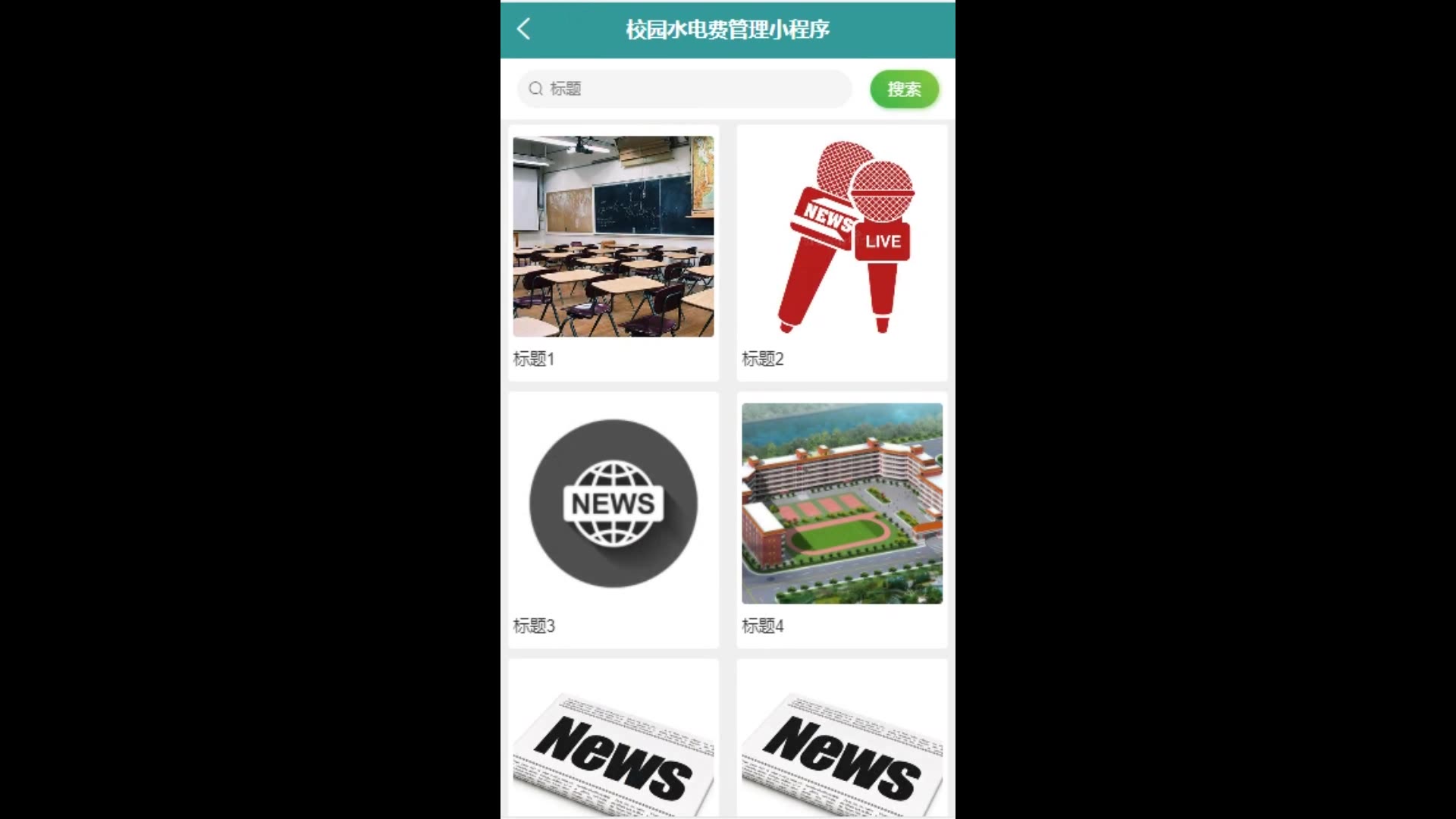Go back using the header arrow
Screen dimensions: 1456x819
pyautogui.click(x=523, y=30)
